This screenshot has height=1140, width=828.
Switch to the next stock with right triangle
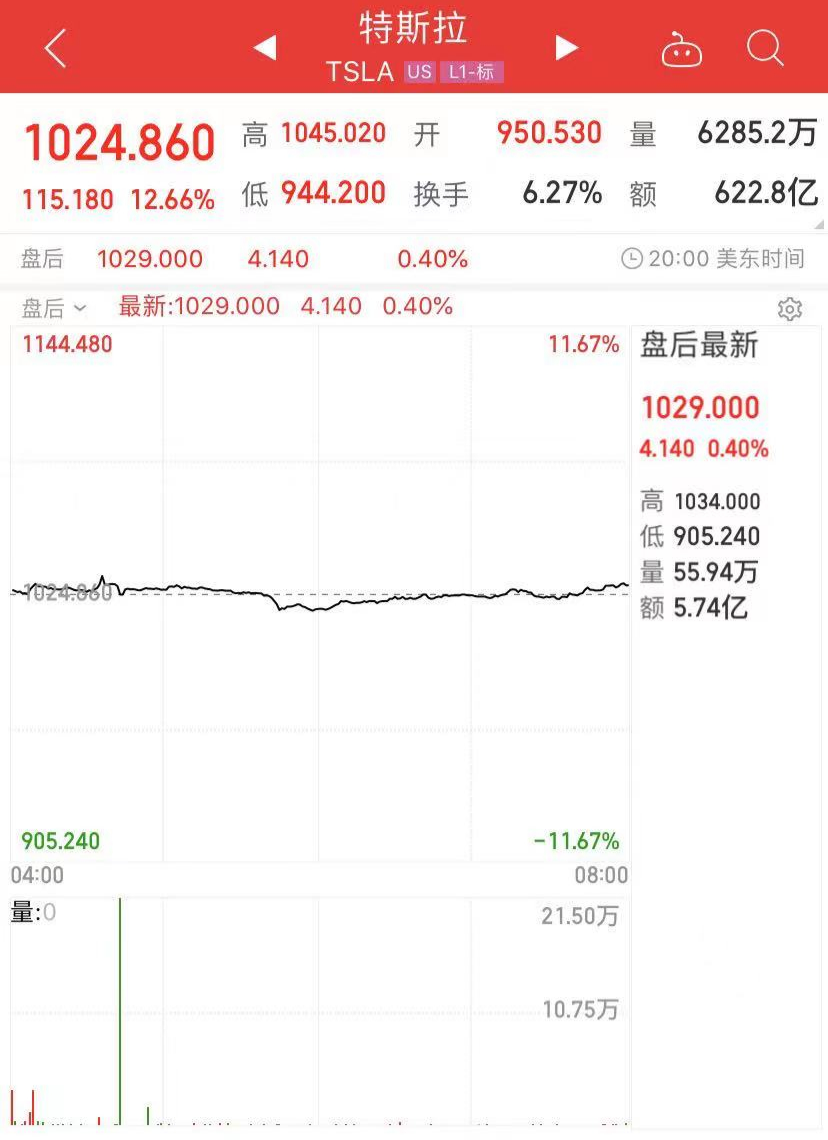tap(566, 48)
